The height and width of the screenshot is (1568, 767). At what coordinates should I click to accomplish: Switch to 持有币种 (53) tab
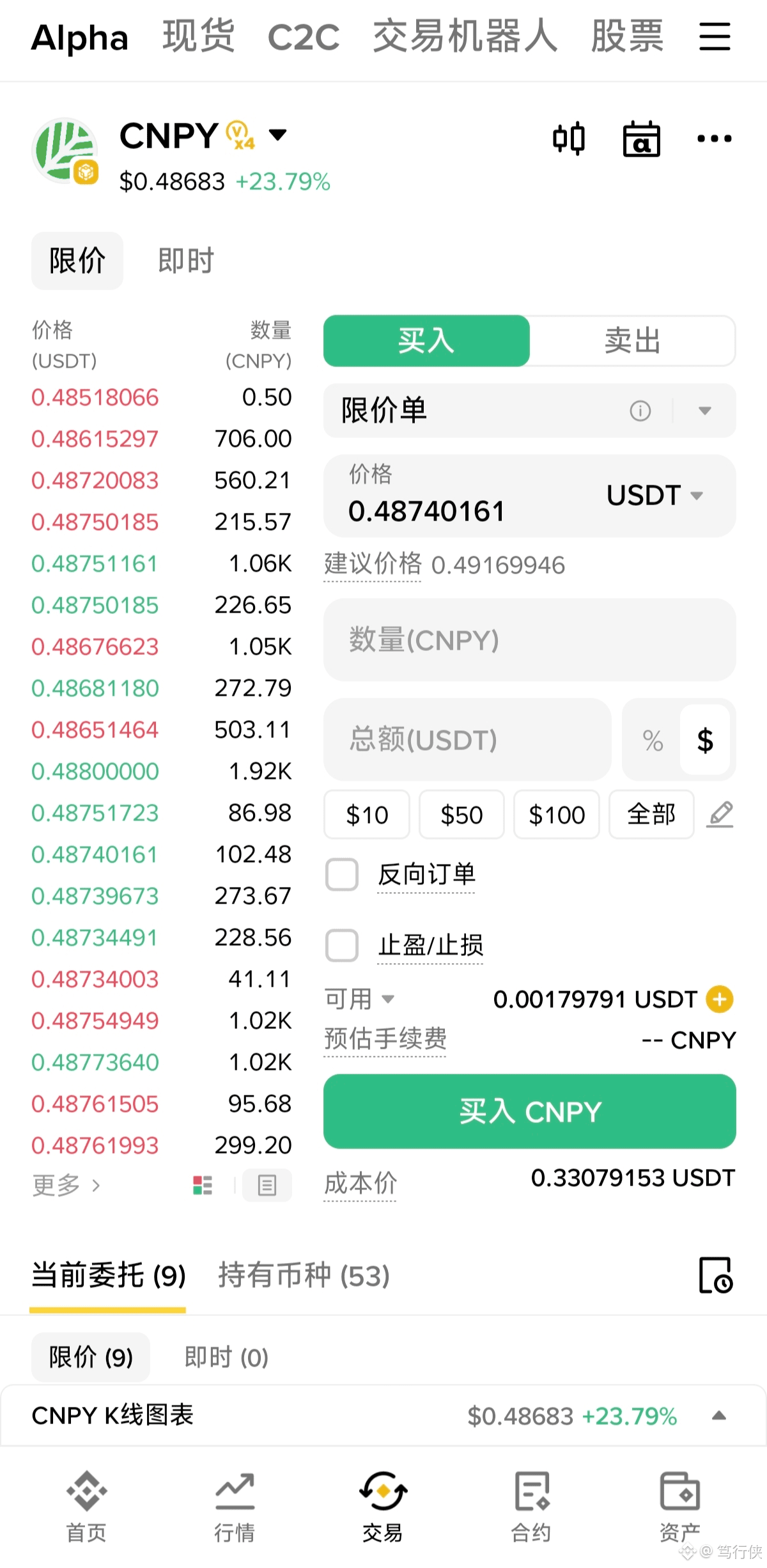[304, 1276]
